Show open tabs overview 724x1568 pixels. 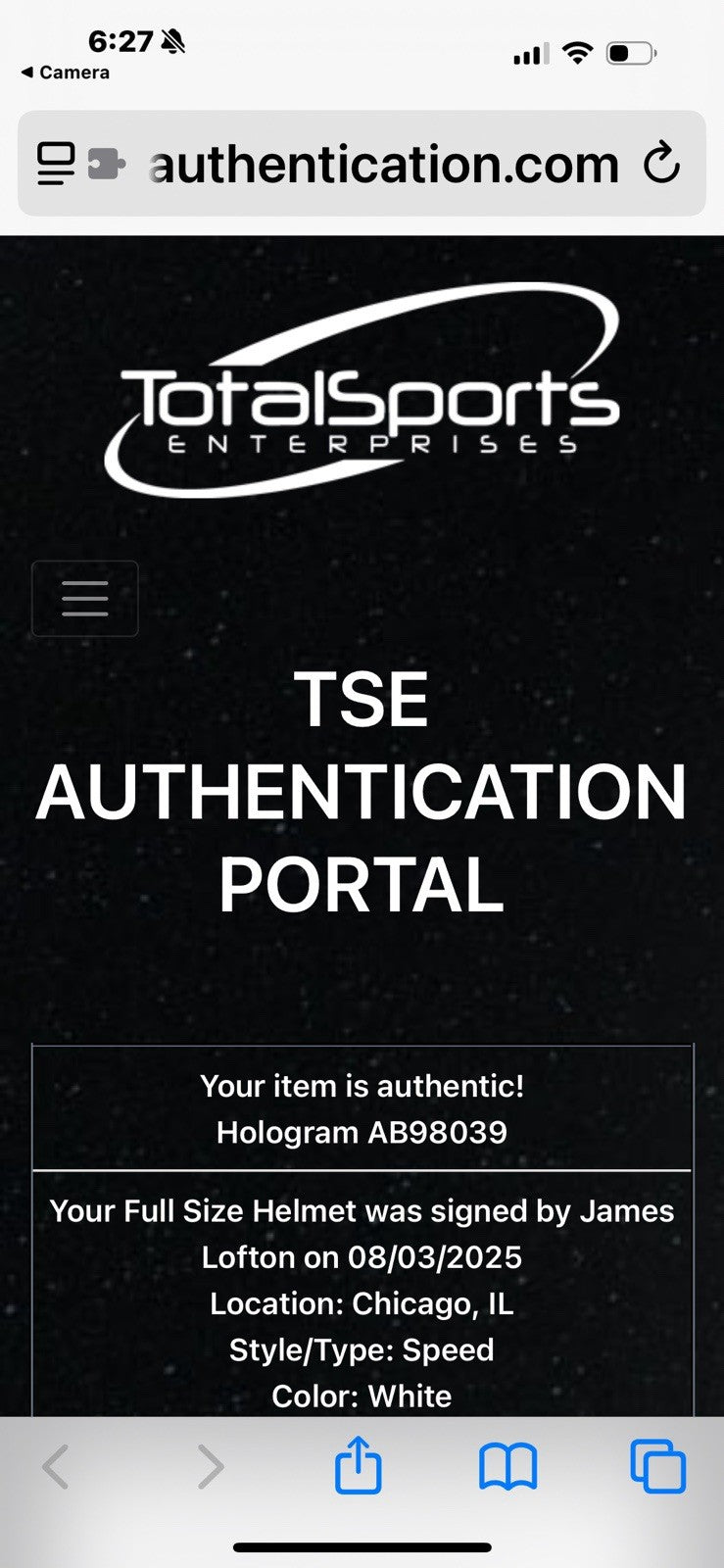(x=657, y=1467)
